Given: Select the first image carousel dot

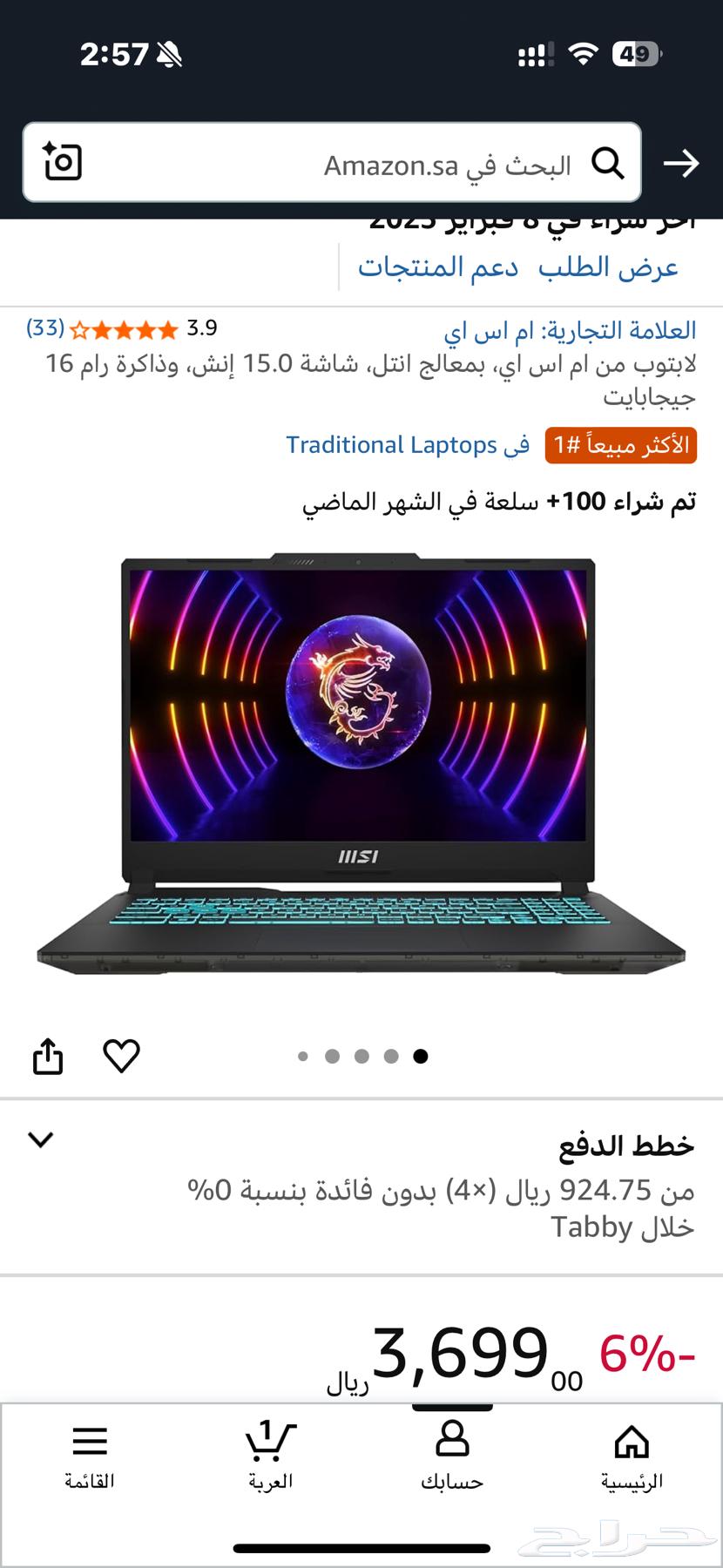Looking at the screenshot, I should click(304, 1056).
